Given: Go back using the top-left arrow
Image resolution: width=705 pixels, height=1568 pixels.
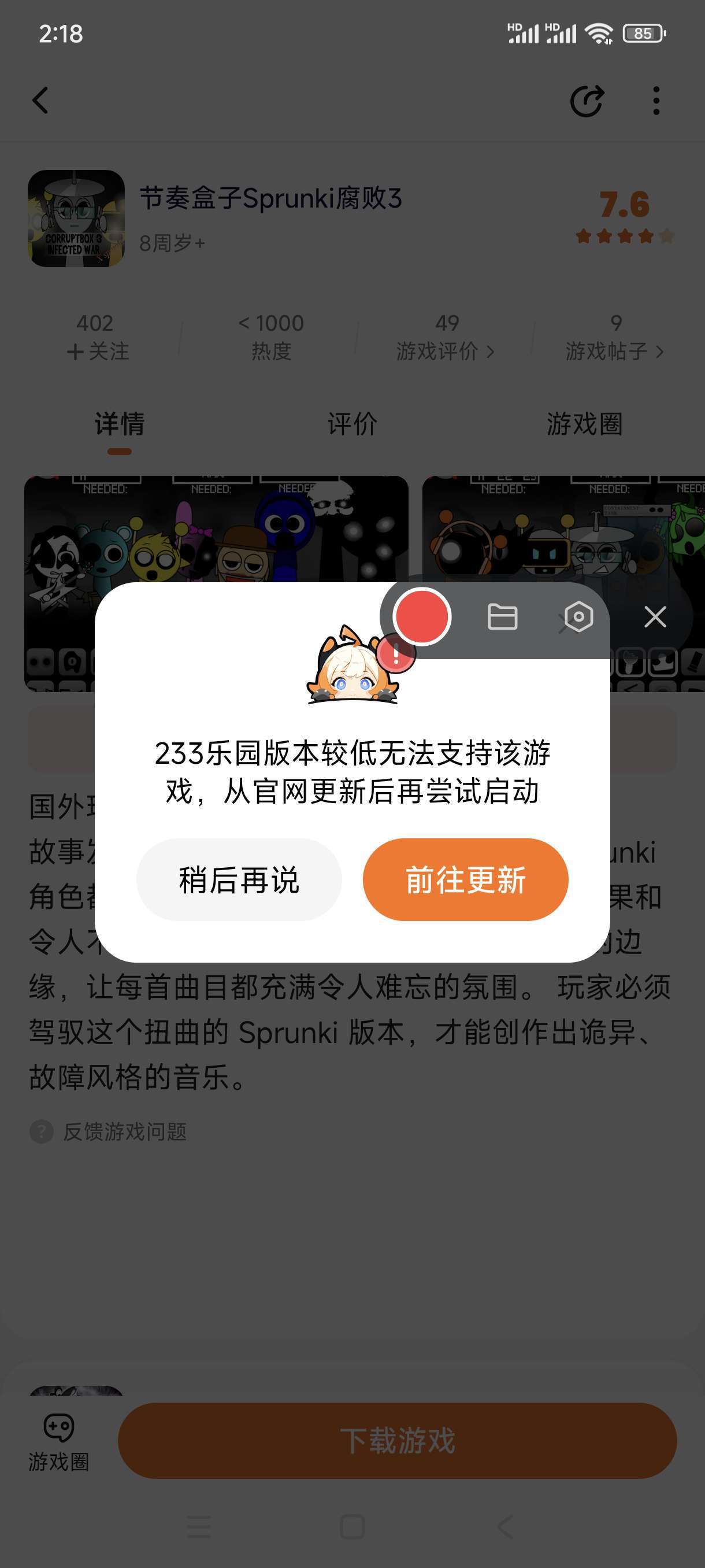Looking at the screenshot, I should (x=41, y=101).
